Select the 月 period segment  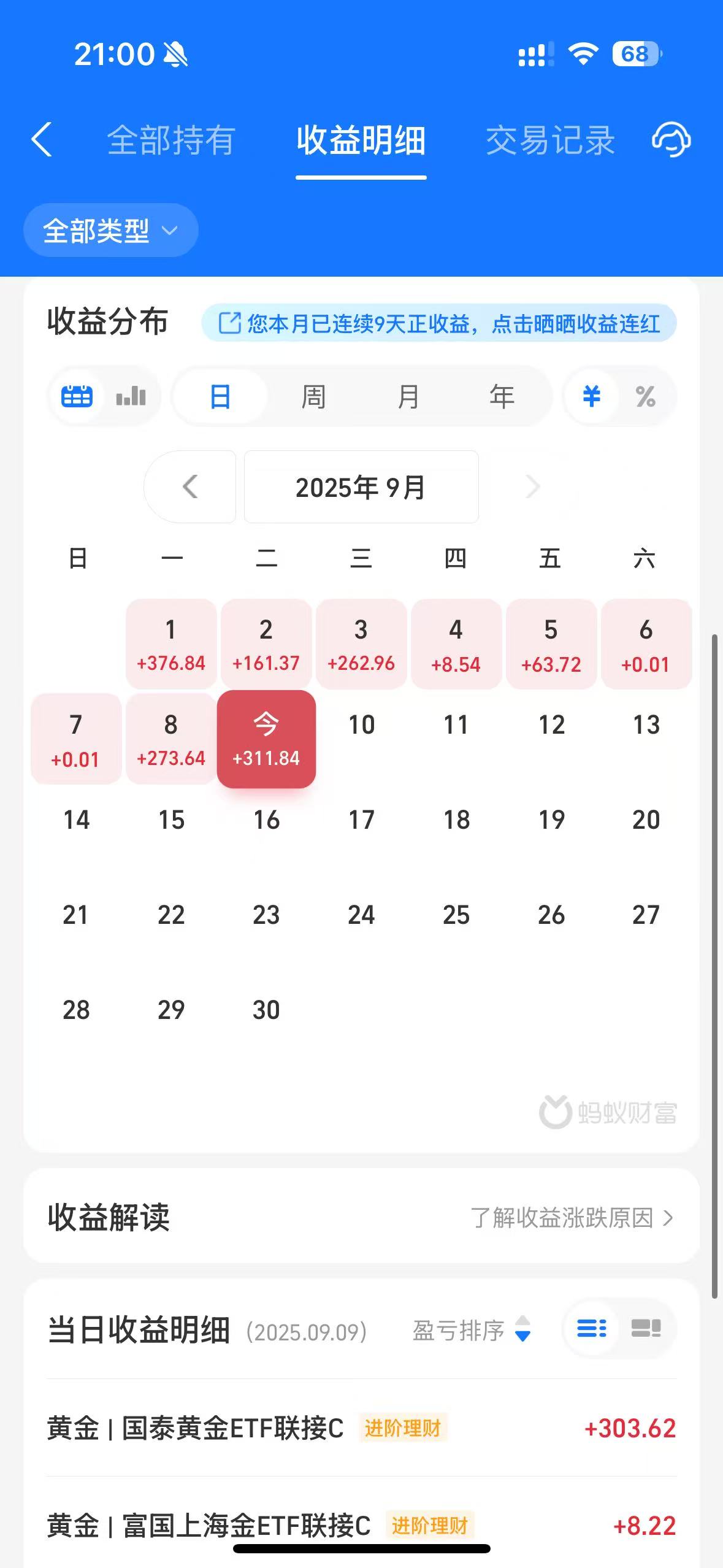click(x=408, y=396)
